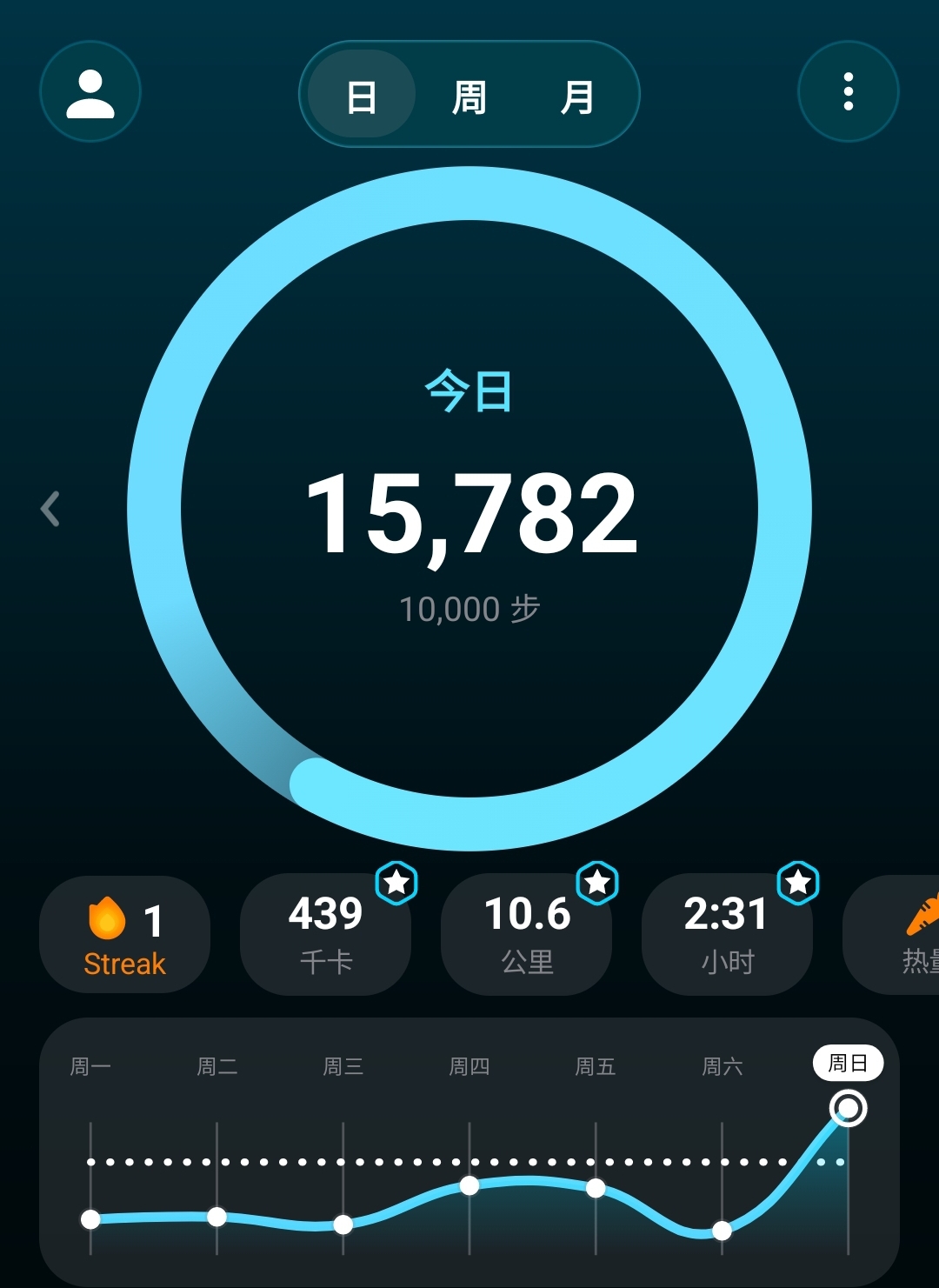Select 周四 point on weekly chart
Screen dimensions: 939x1288
469,1185
